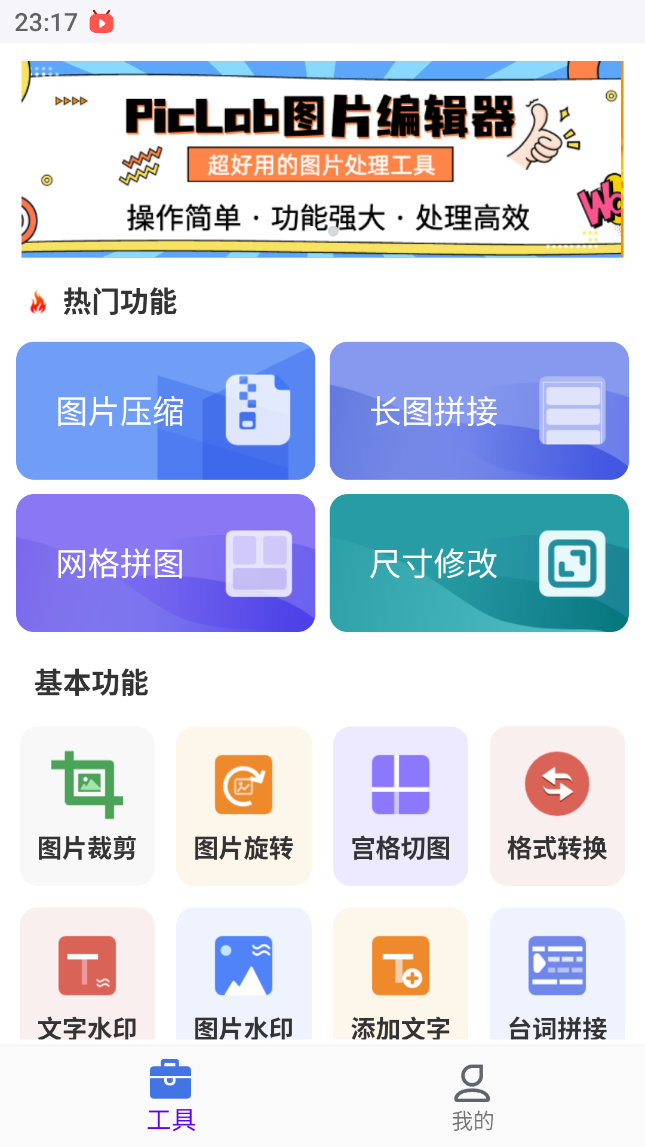Launch the 图片裁剪 crop tool
The height and width of the screenshot is (1147, 645).
[x=87, y=806]
